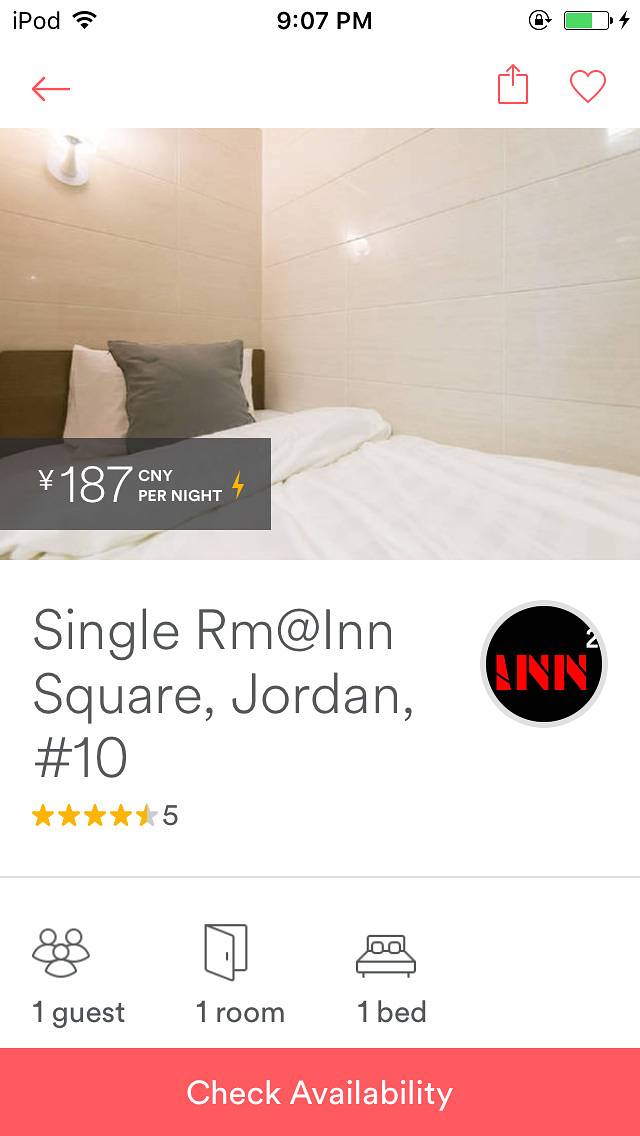Go back using the red arrow

point(50,89)
